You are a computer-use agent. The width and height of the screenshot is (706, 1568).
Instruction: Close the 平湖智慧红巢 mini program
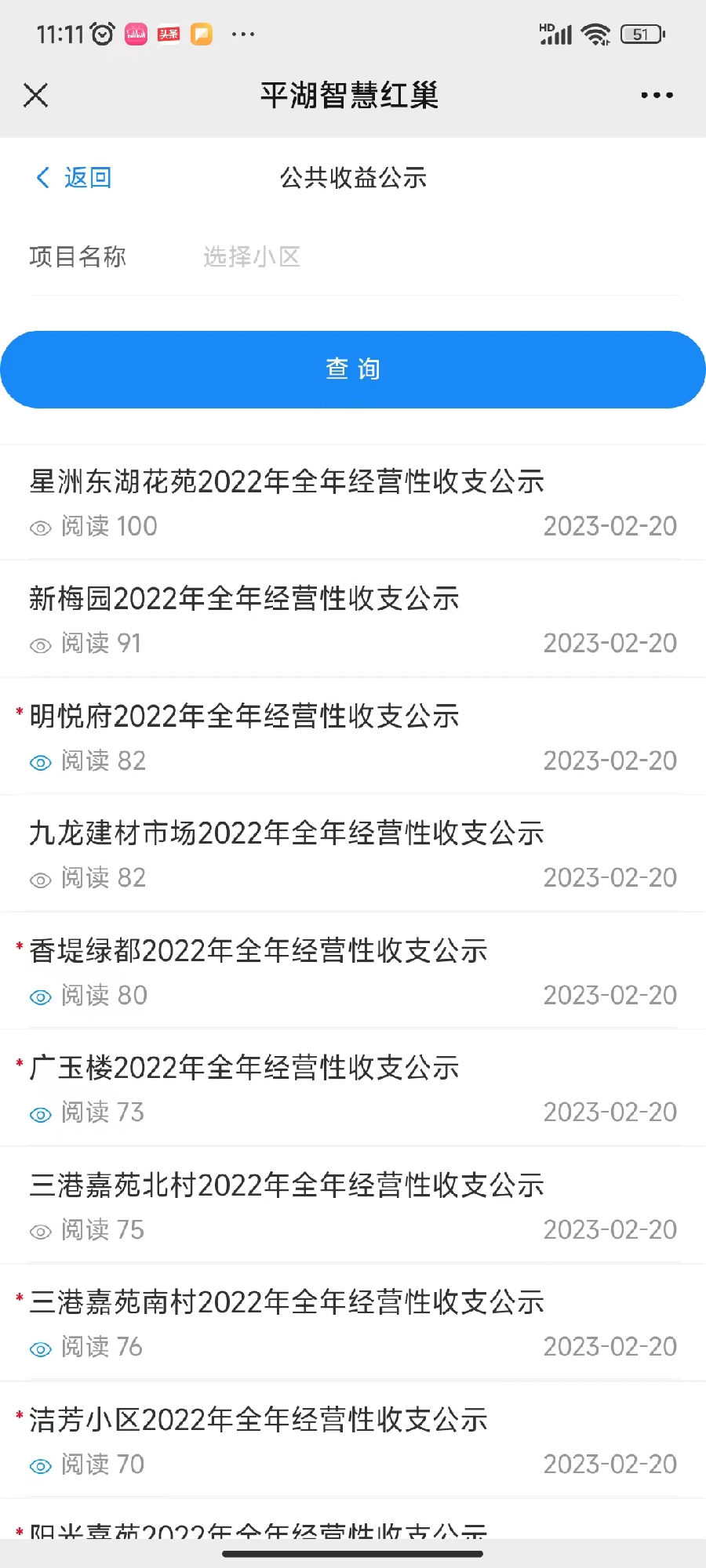pyautogui.click(x=36, y=96)
